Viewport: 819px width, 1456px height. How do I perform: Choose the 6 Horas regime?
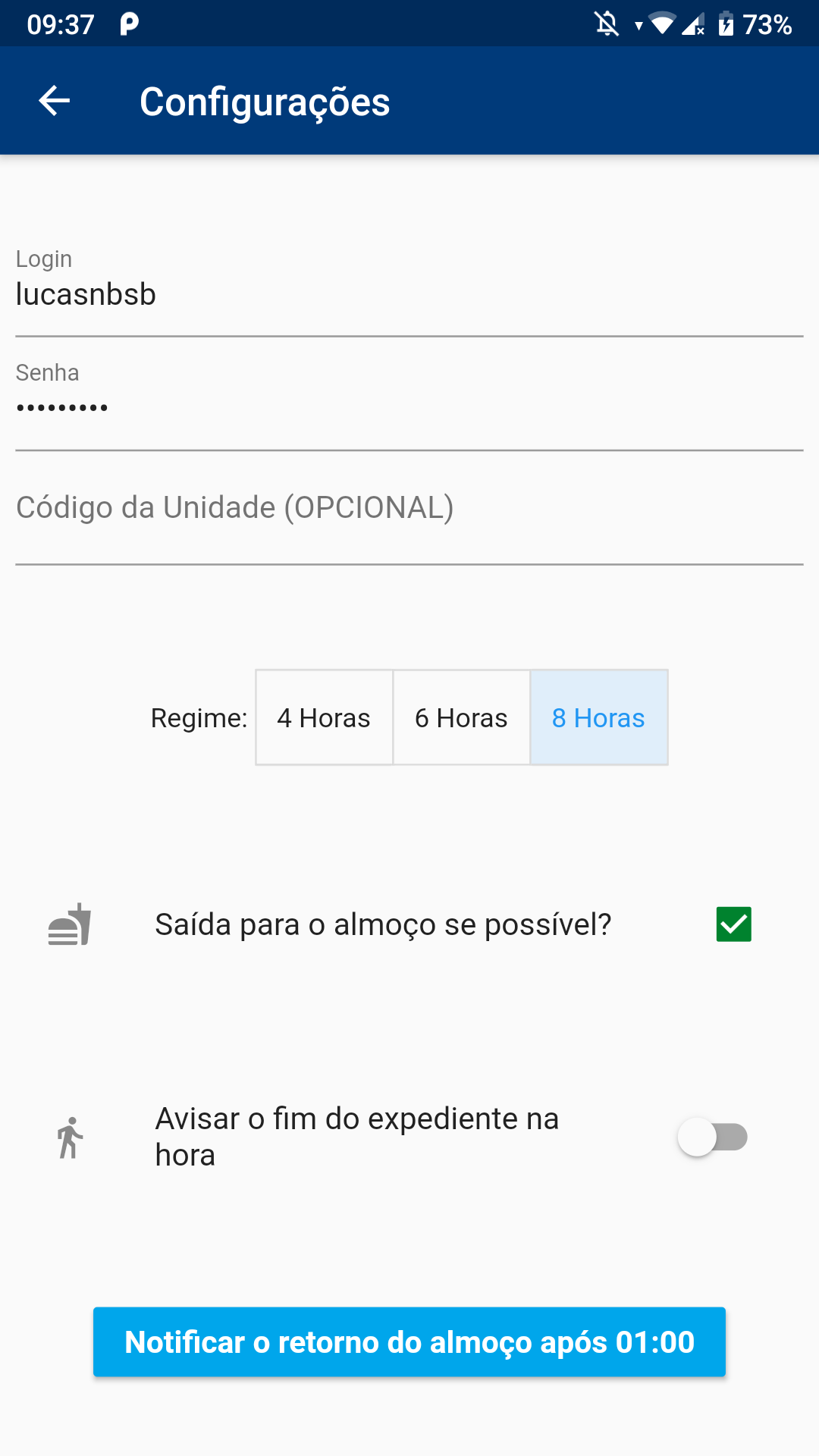point(461,717)
